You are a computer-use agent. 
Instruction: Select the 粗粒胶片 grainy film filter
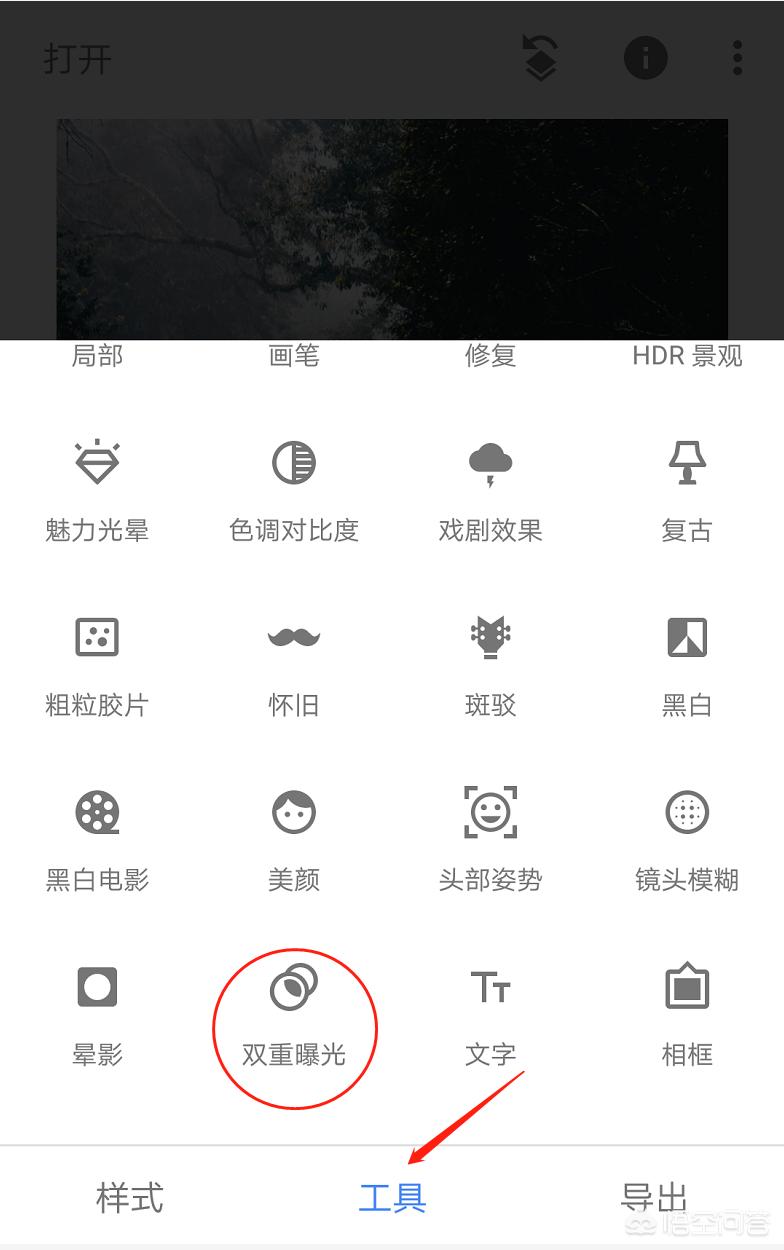pyautogui.click(x=97, y=663)
